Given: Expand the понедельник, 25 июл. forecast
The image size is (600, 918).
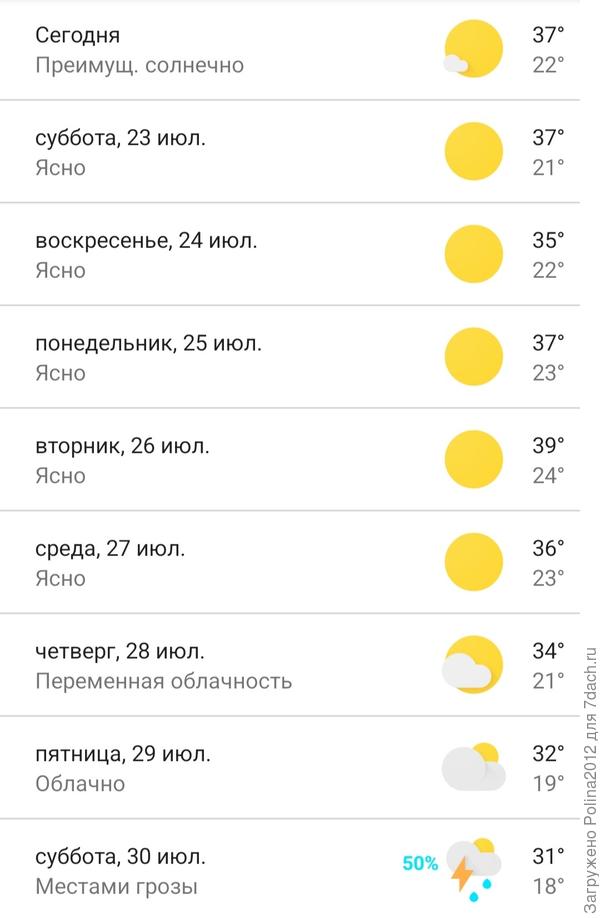Looking at the screenshot, I should pos(290,358).
